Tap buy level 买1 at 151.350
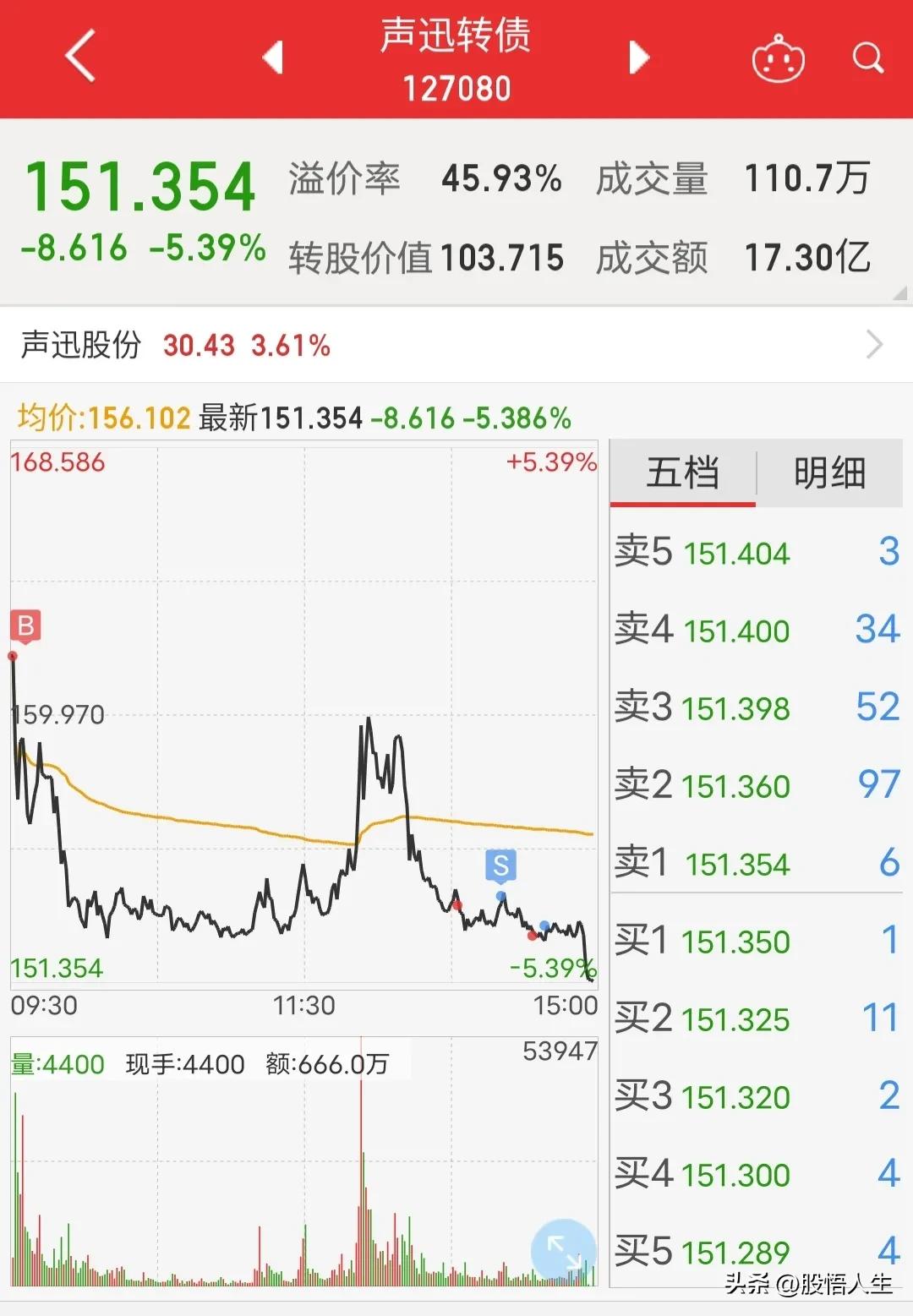 coord(755,941)
